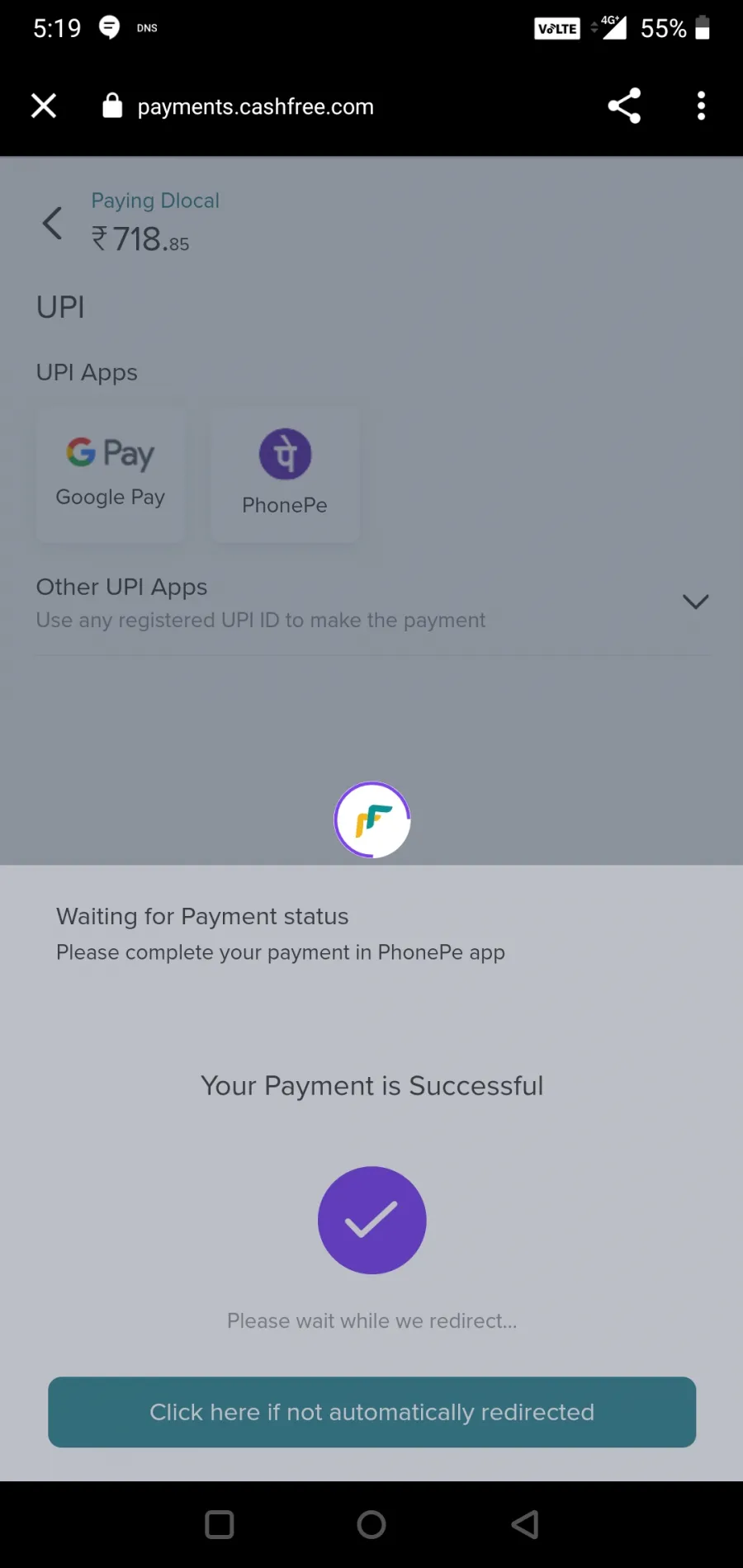Image resolution: width=743 pixels, height=1568 pixels.
Task: Open the browser overflow menu
Action: click(x=701, y=106)
